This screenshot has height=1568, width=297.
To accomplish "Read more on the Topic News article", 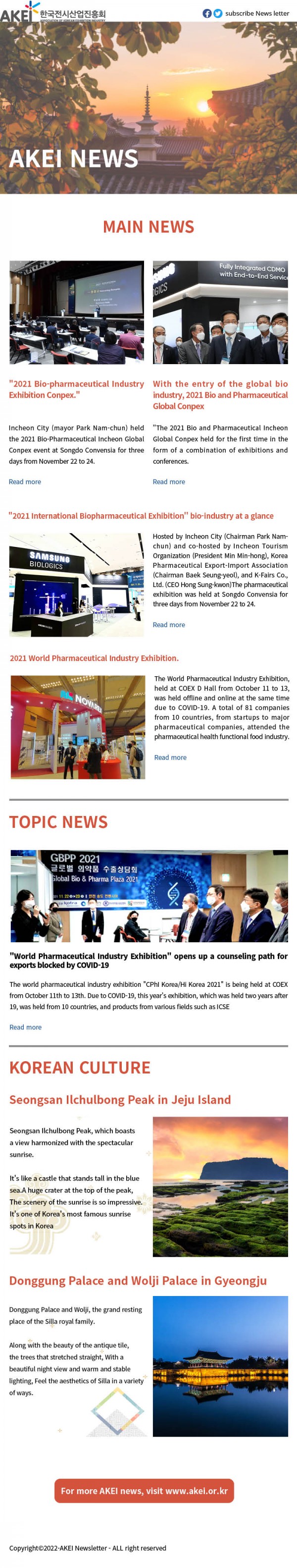I will [26, 1027].
